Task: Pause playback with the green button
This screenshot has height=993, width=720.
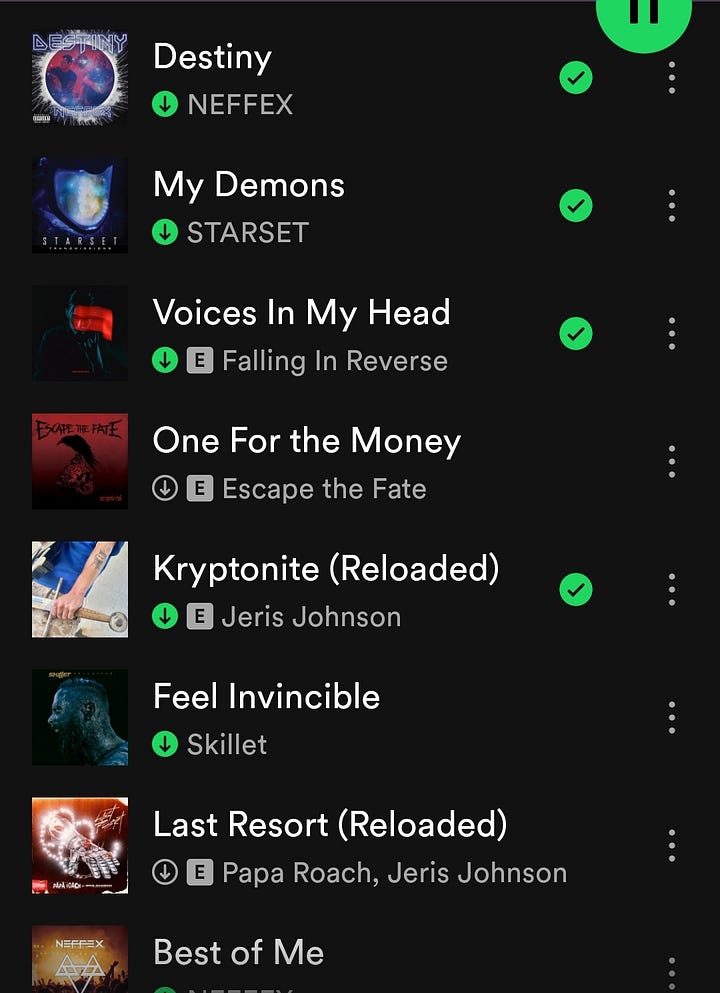Action: click(643, 14)
